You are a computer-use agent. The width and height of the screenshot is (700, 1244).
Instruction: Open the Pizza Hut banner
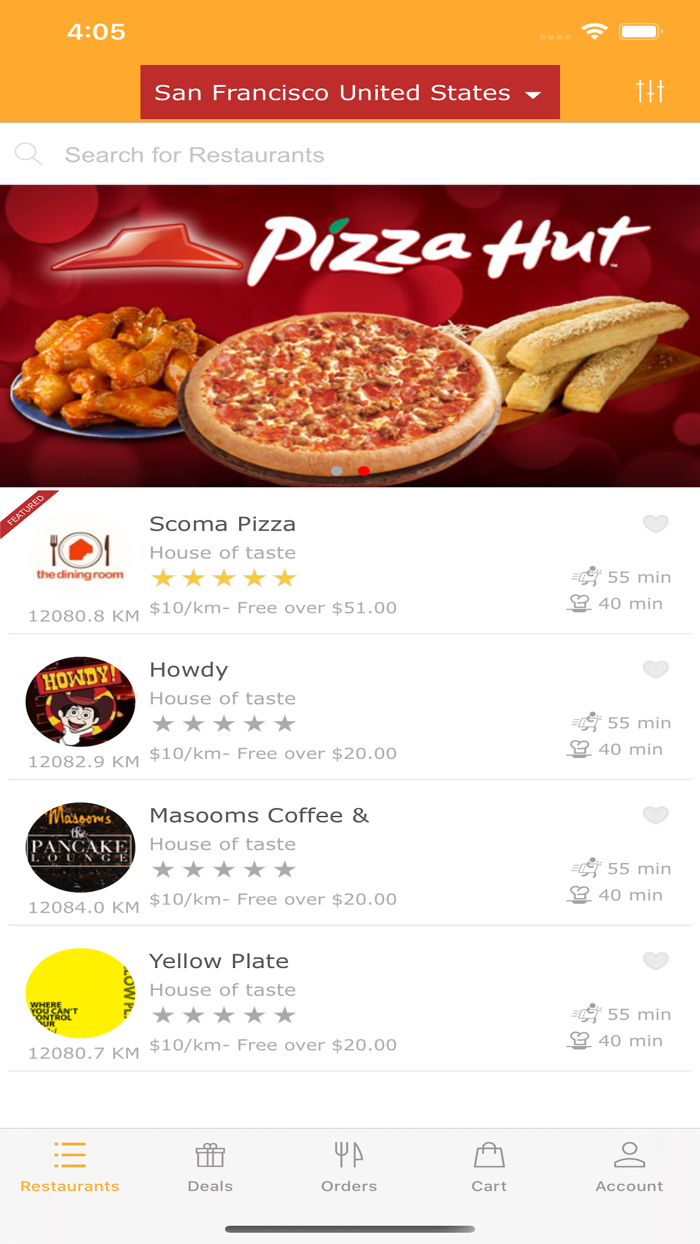pos(350,335)
